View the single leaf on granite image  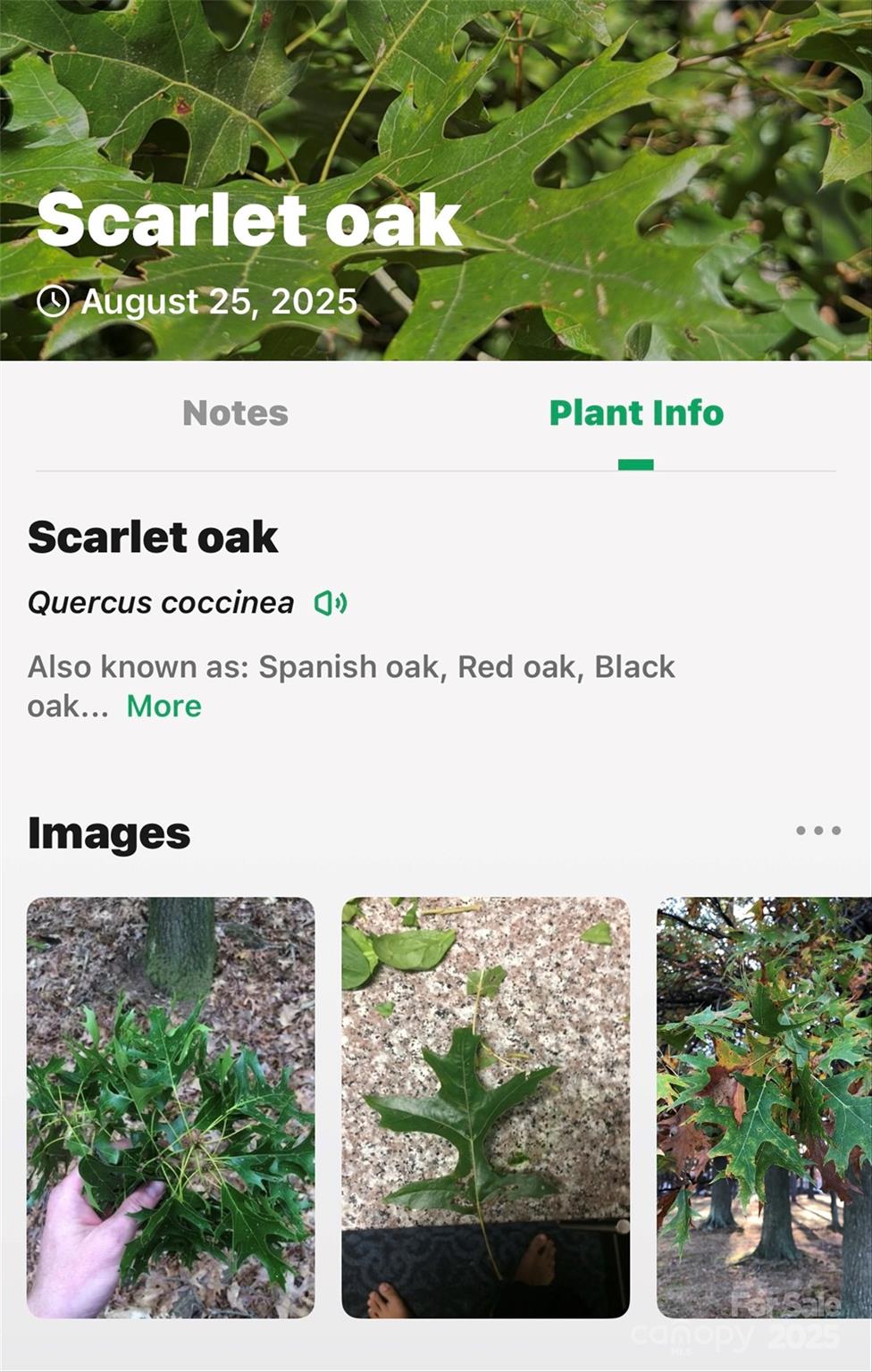coord(485,1107)
